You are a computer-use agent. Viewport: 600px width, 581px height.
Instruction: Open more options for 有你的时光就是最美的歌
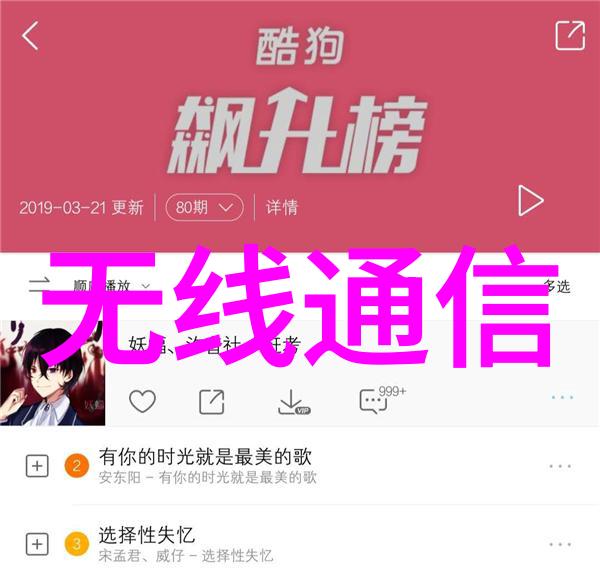click(x=560, y=466)
